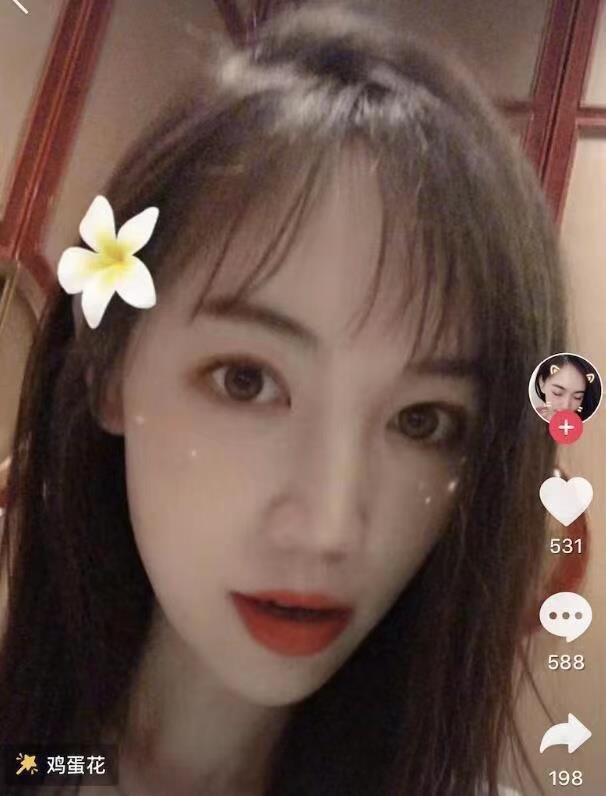The width and height of the screenshot is (606, 796).
Task: Share this video via the arrow icon
Action: click(x=566, y=738)
